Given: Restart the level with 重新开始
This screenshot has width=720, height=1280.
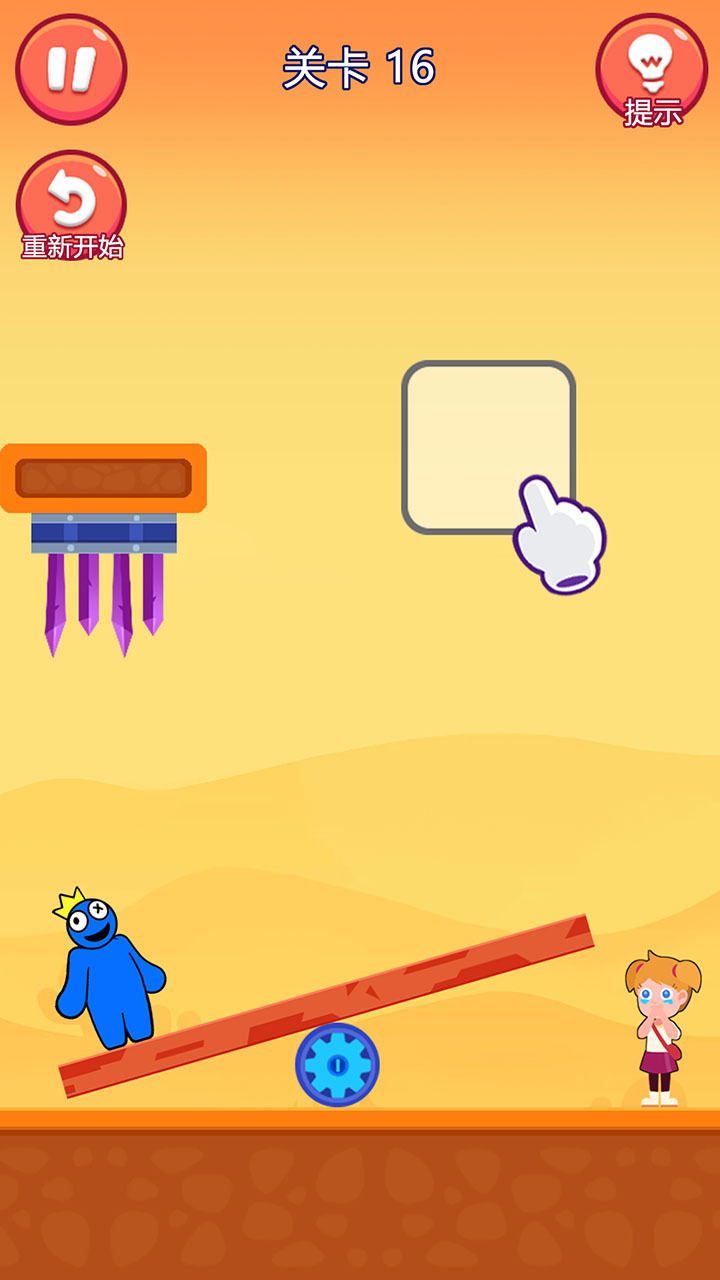Looking at the screenshot, I should click(x=71, y=205).
